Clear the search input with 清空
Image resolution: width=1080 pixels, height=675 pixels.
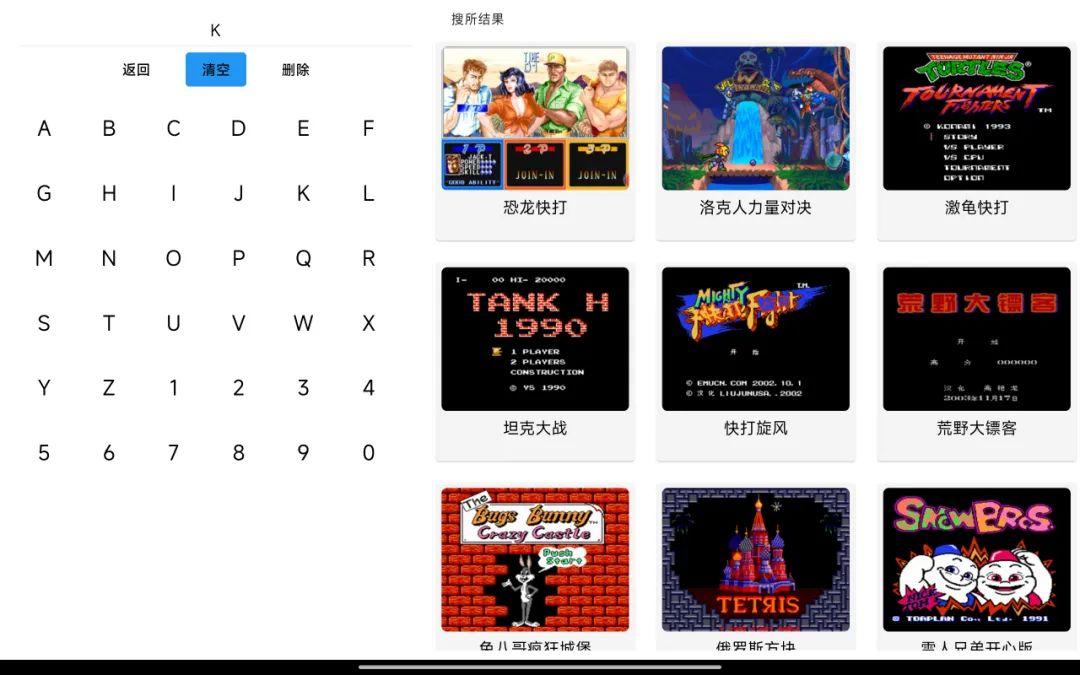pyautogui.click(x=215, y=70)
